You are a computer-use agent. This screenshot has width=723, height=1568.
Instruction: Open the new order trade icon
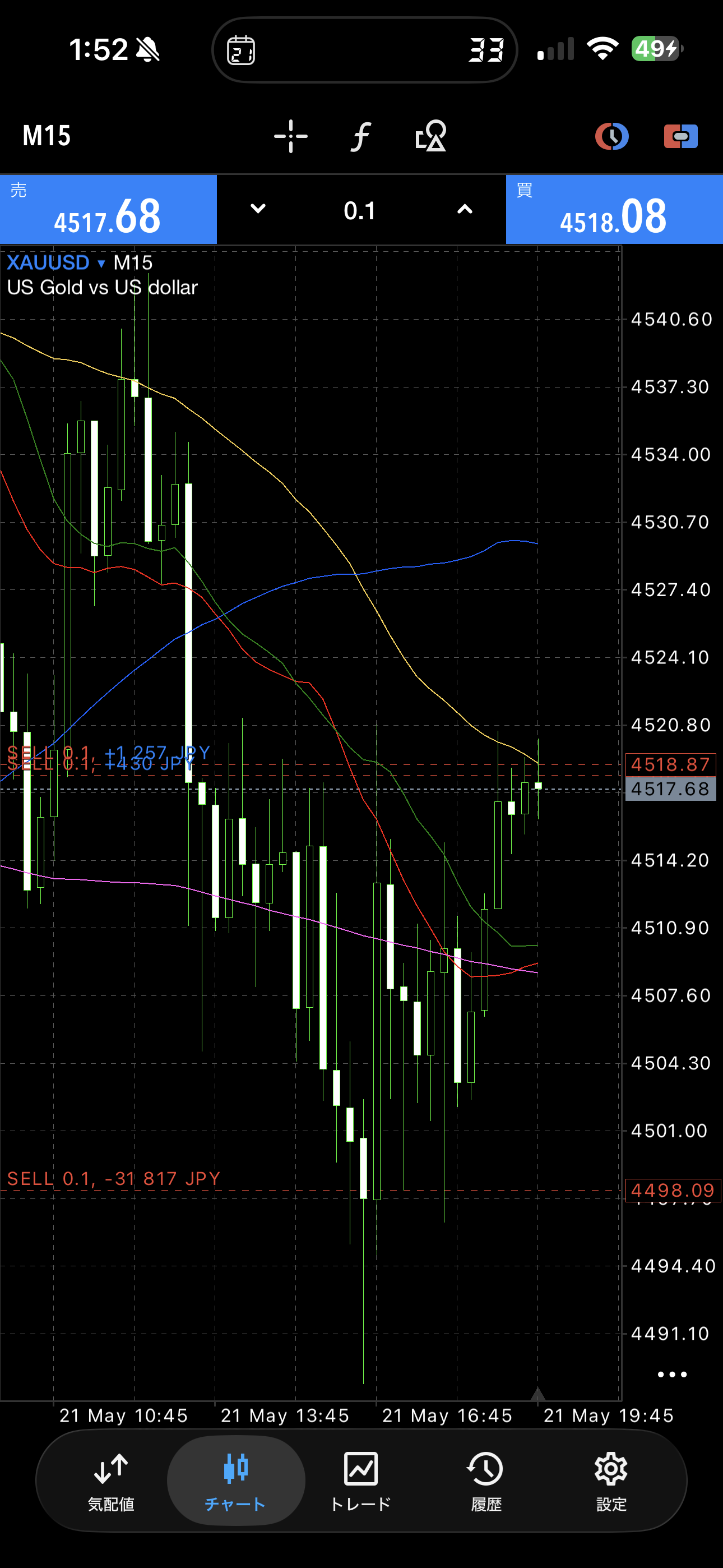pyautogui.click(x=680, y=136)
